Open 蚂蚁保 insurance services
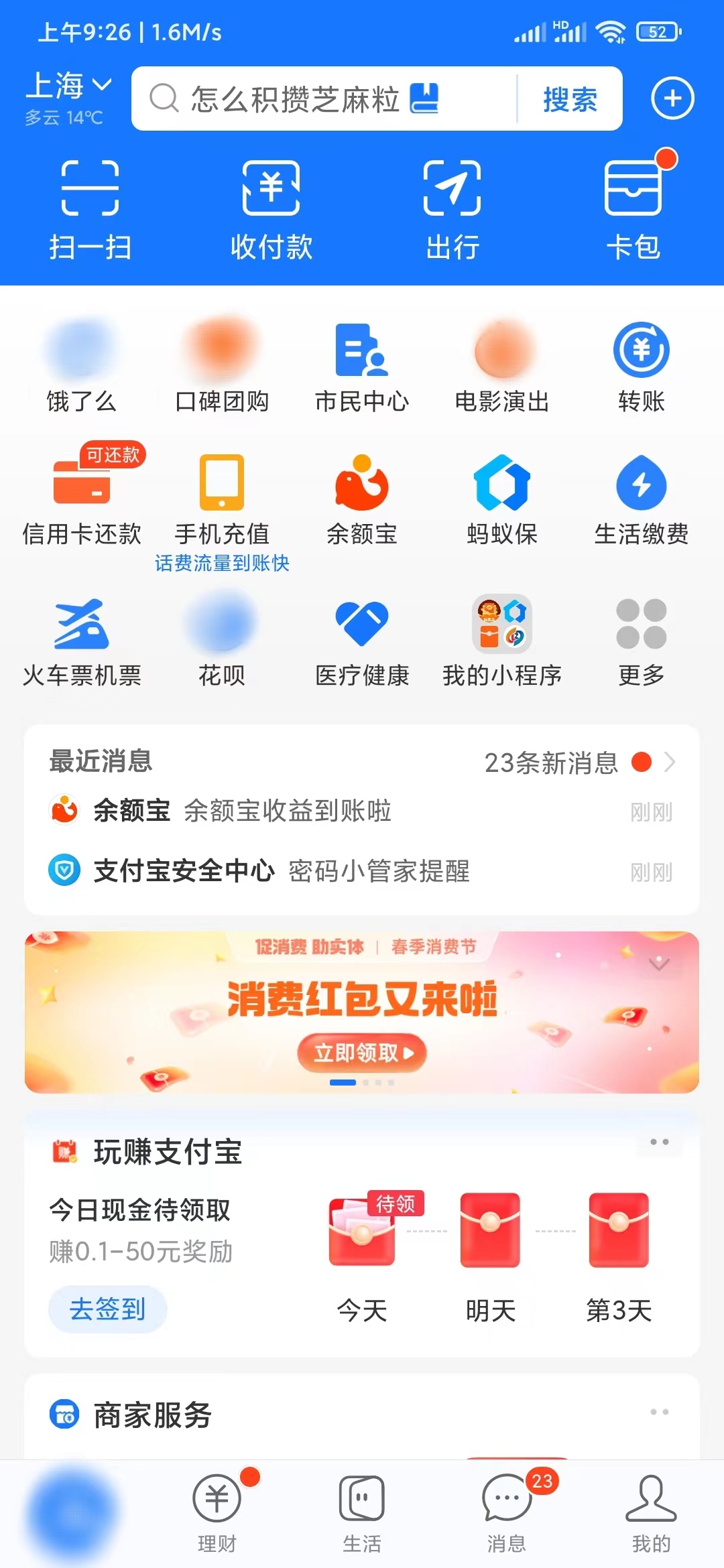Screen dimensions: 724x1568 (x=501, y=499)
